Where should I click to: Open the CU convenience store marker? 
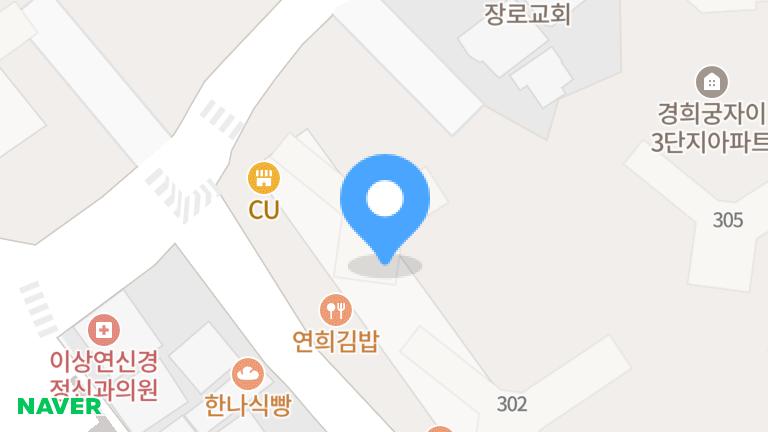pyautogui.click(x=264, y=179)
